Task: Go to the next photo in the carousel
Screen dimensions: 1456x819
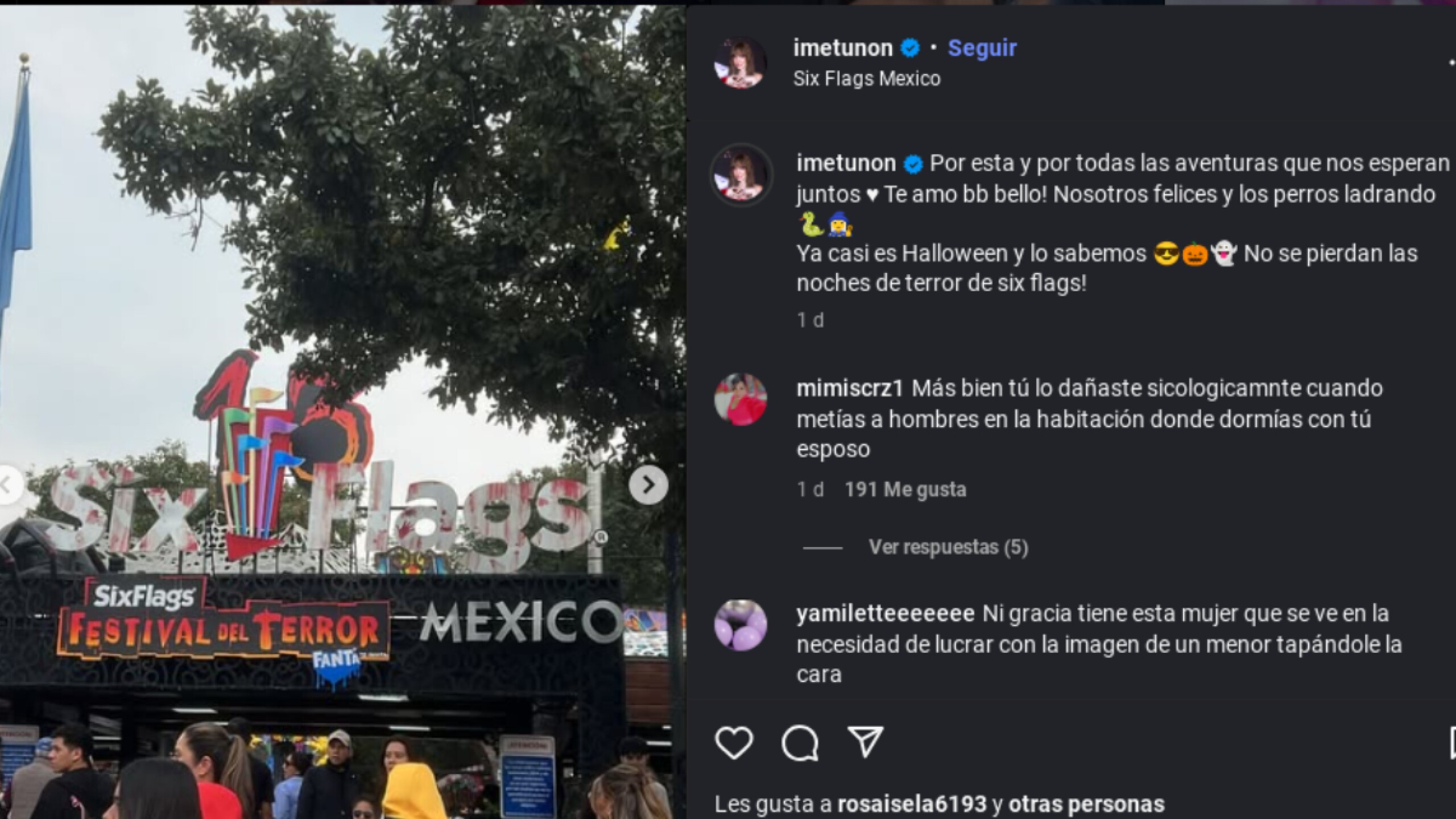Action: point(648,485)
